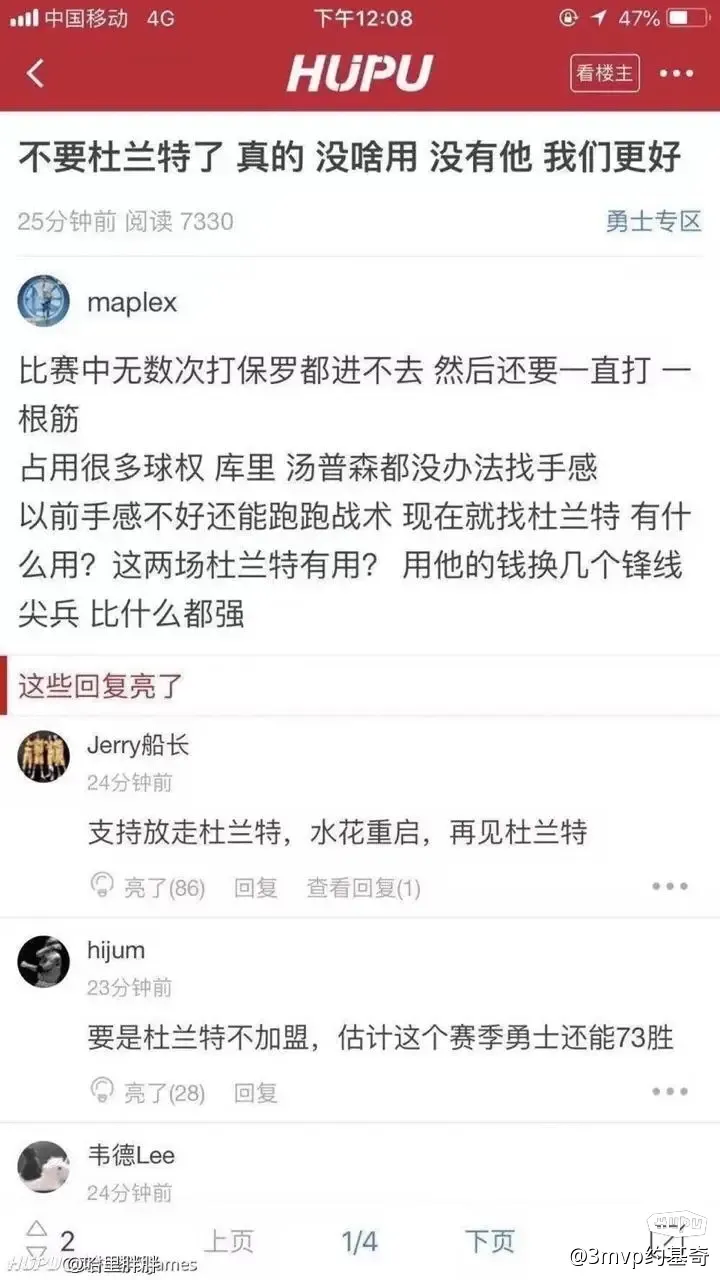Open more options on Jerry船长's comment
Image resolution: width=720 pixels, height=1280 pixels.
click(669, 886)
